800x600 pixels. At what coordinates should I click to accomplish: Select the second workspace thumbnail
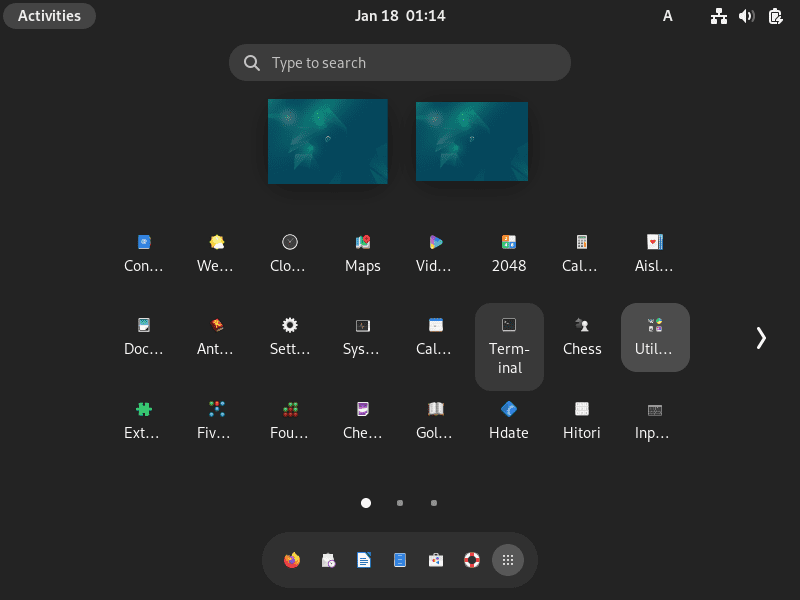(471, 141)
